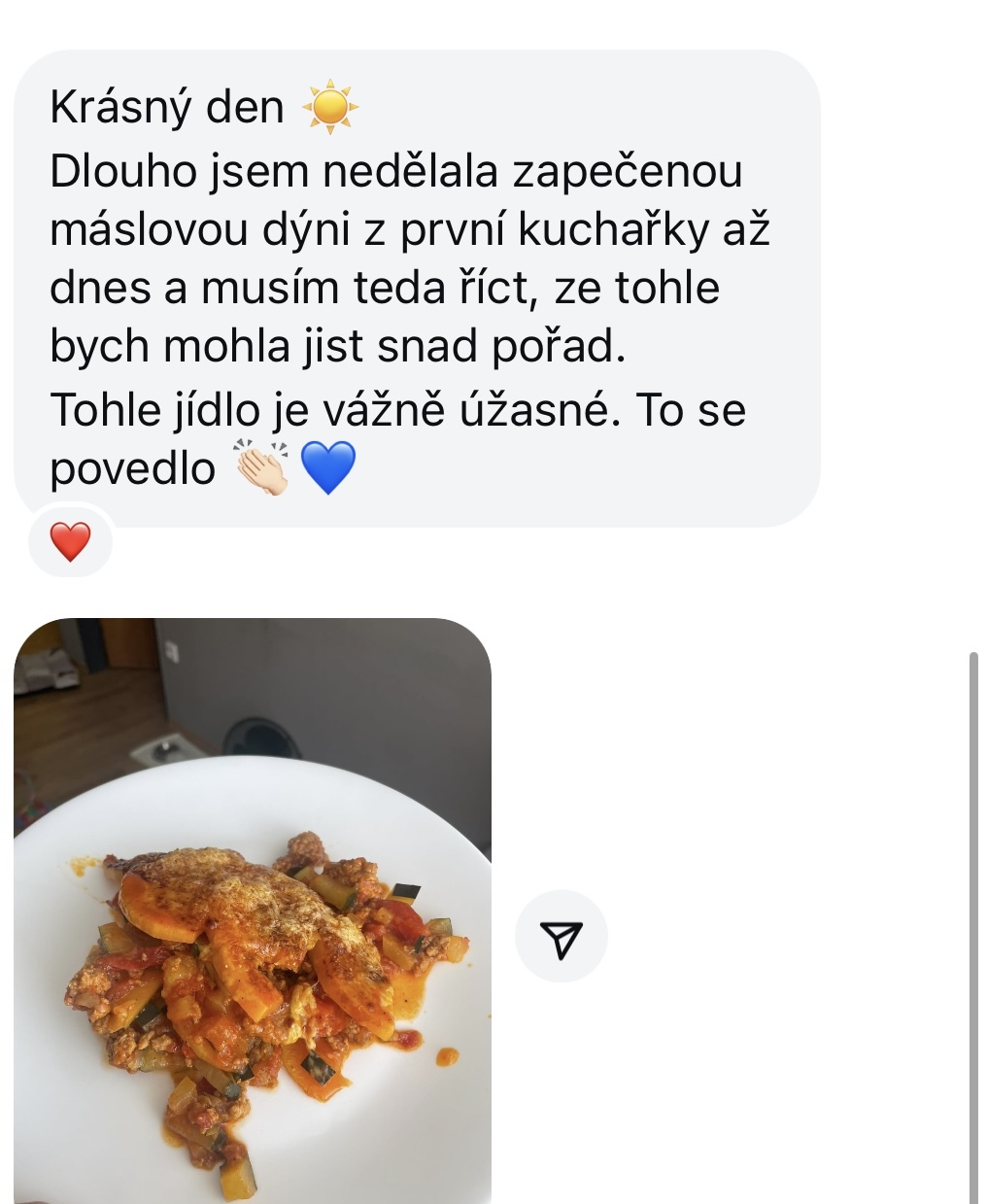Forward the food photo with the share arrow

(x=561, y=937)
